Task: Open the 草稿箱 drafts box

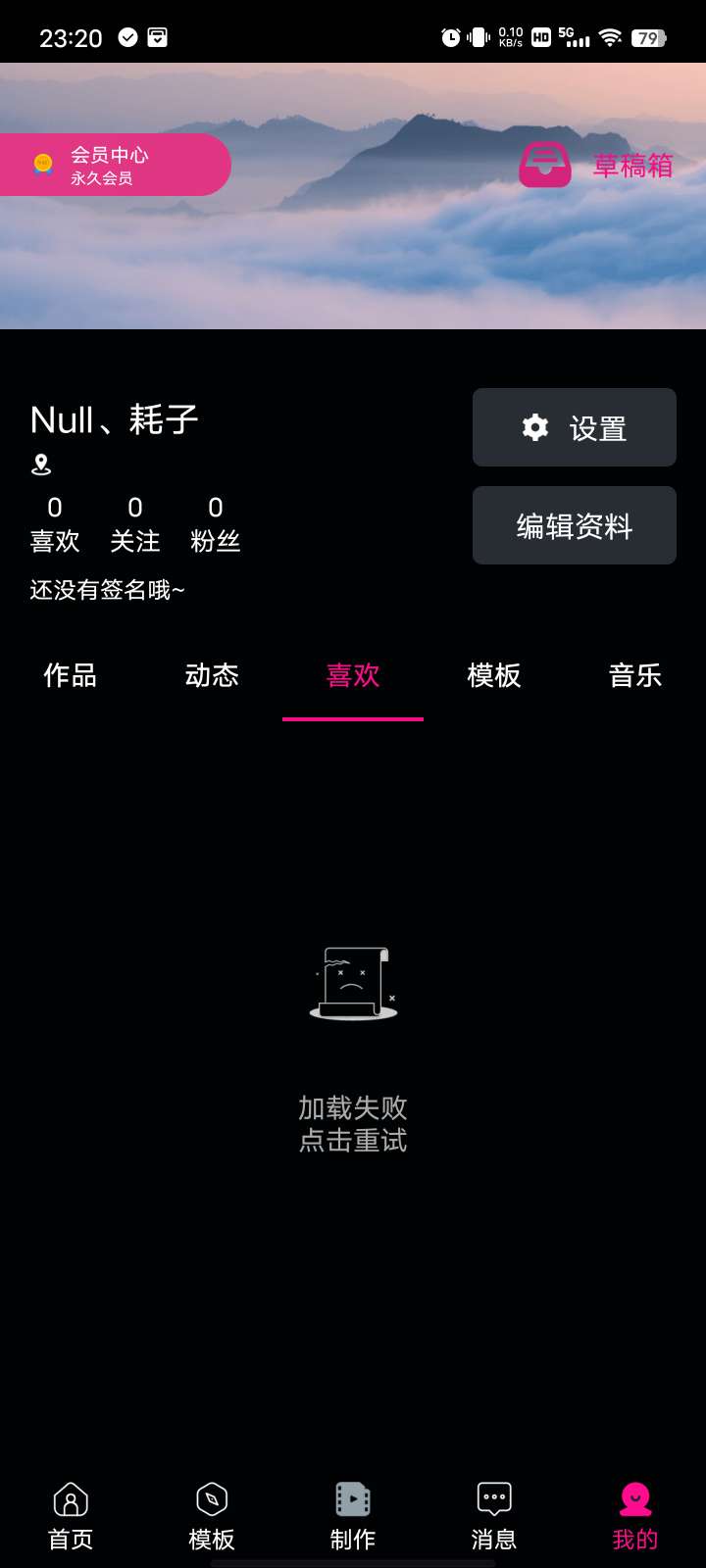Action: tap(596, 165)
